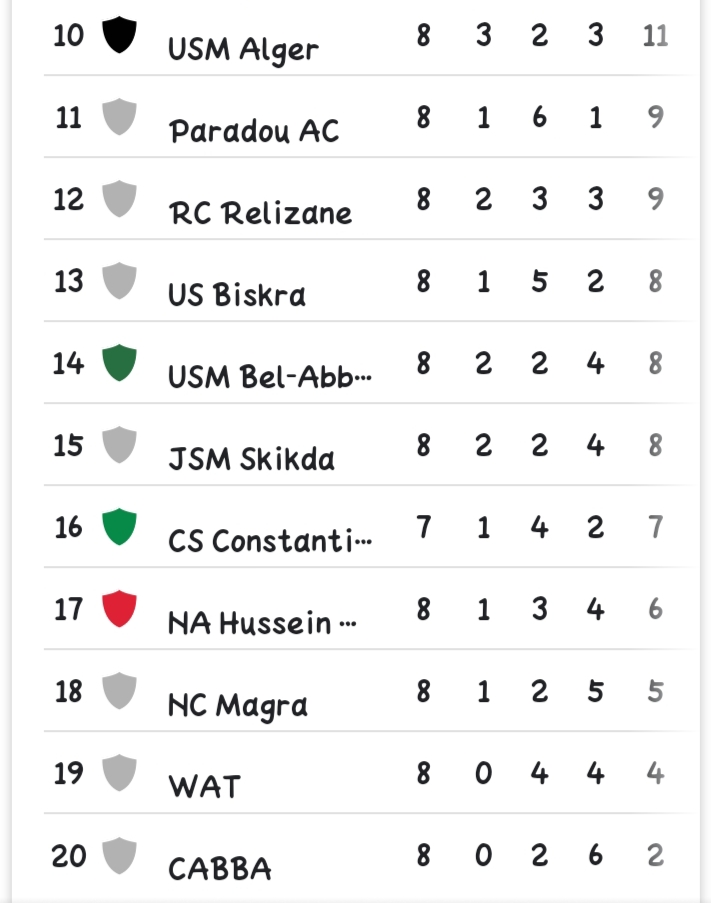This screenshot has width=711, height=903.
Task: Open the WAT team row
Action: (368, 773)
